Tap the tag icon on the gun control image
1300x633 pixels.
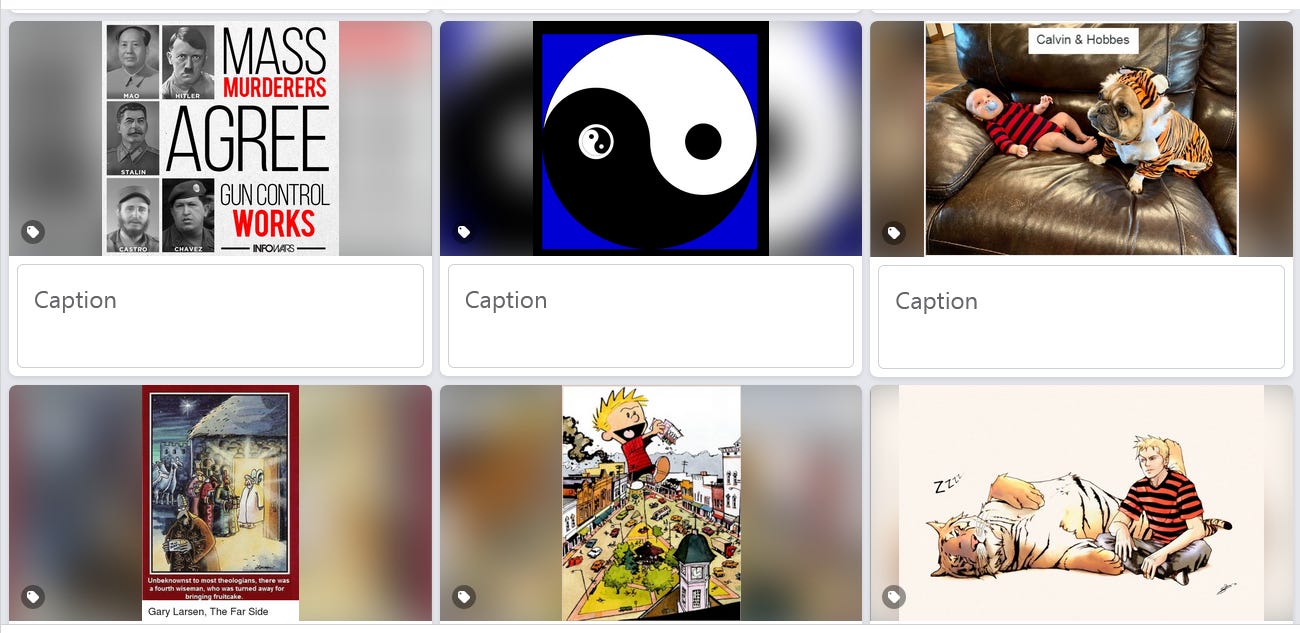pos(33,232)
